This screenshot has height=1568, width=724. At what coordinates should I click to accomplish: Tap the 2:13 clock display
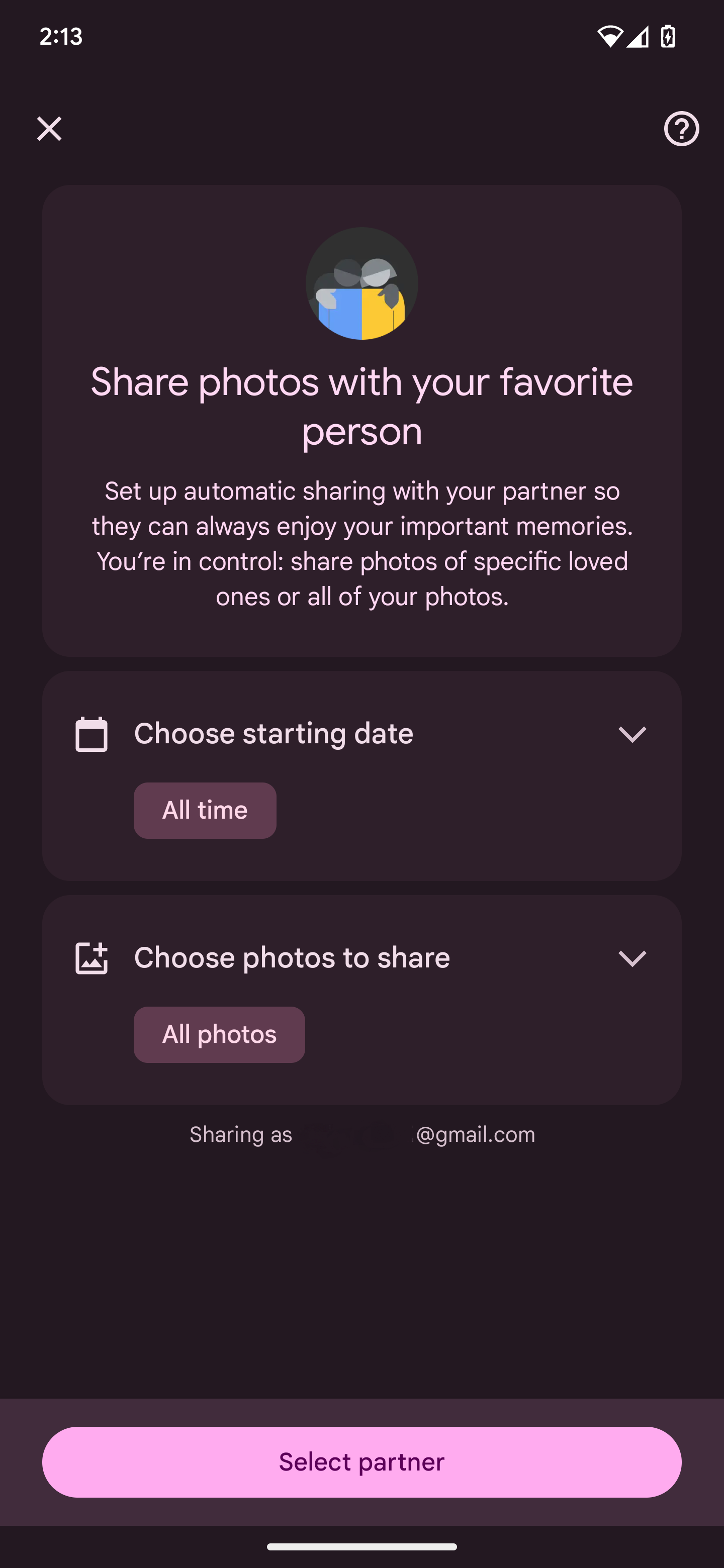pyautogui.click(x=60, y=37)
